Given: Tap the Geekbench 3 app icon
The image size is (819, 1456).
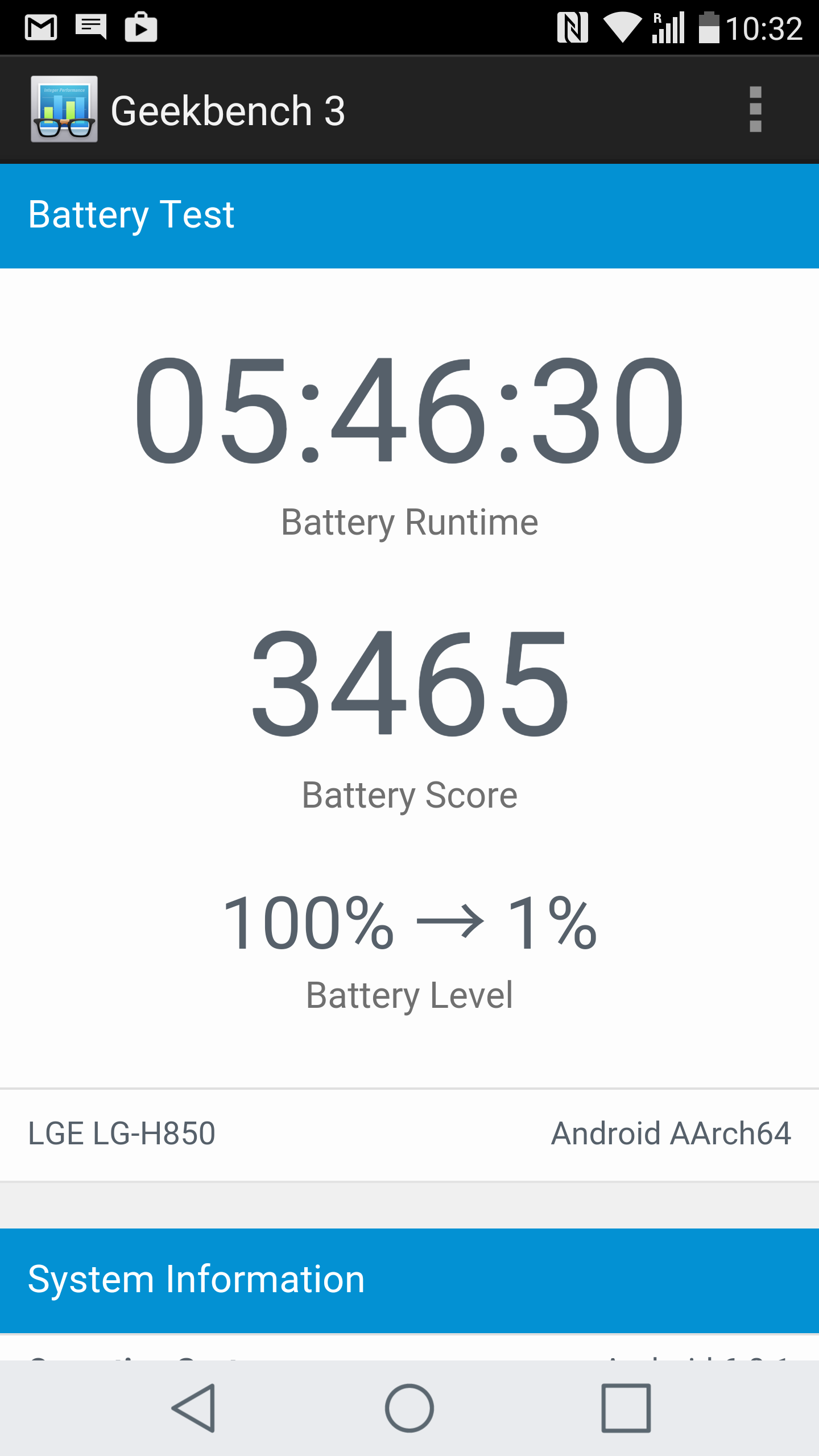Looking at the screenshot, I should (64, 109).
